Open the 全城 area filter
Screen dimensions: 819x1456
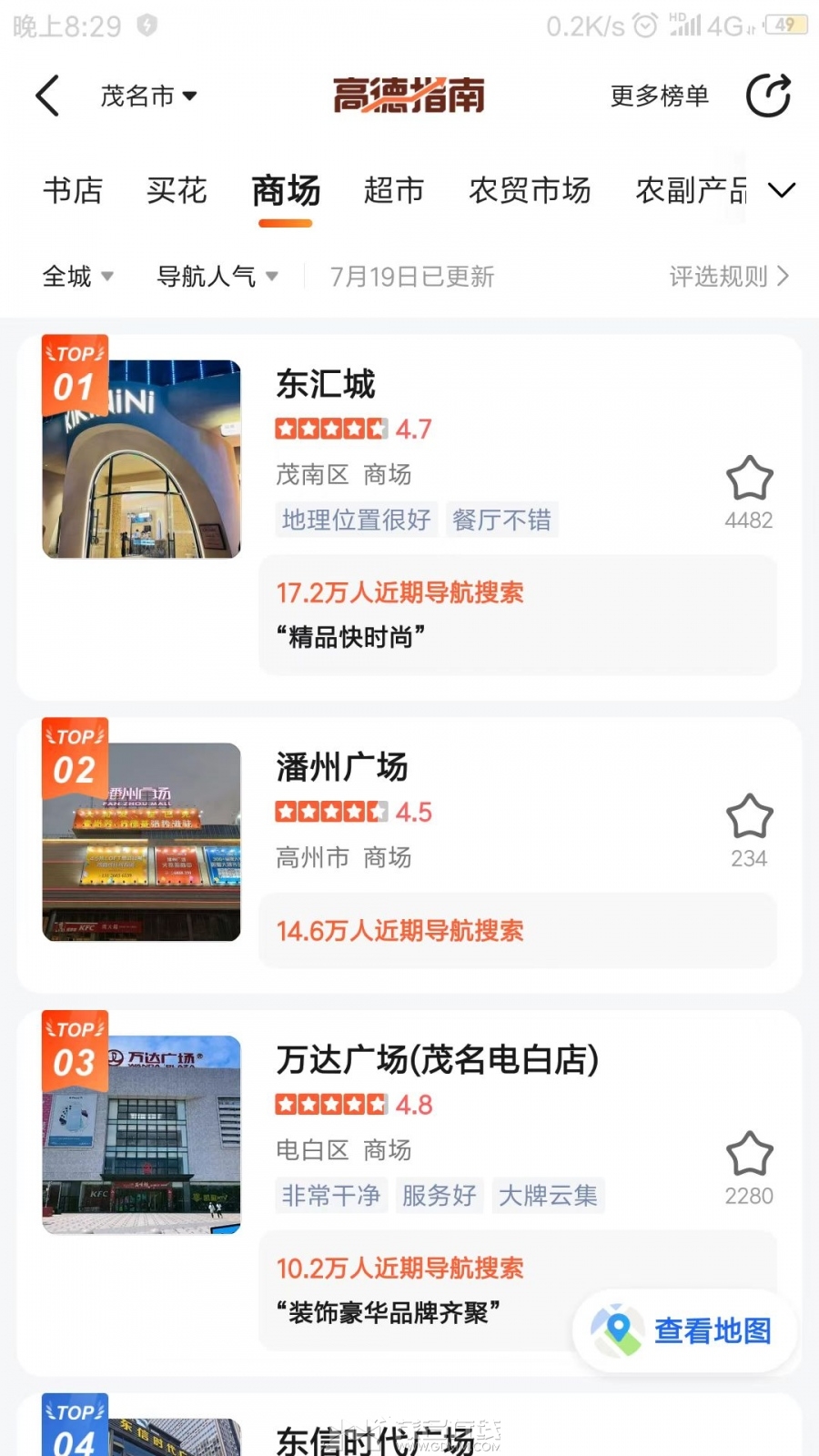[78, 276]
